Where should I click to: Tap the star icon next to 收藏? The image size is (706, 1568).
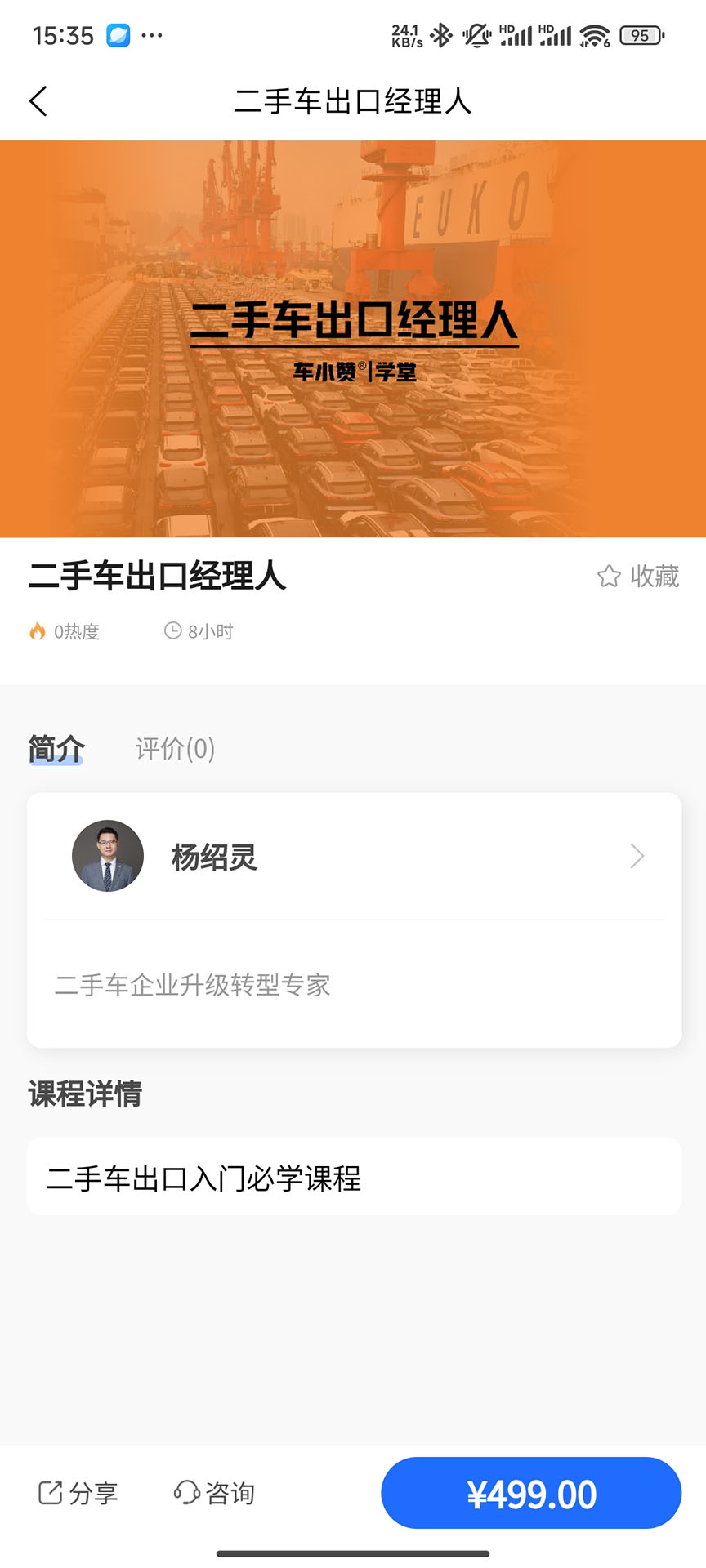point(608,577)
